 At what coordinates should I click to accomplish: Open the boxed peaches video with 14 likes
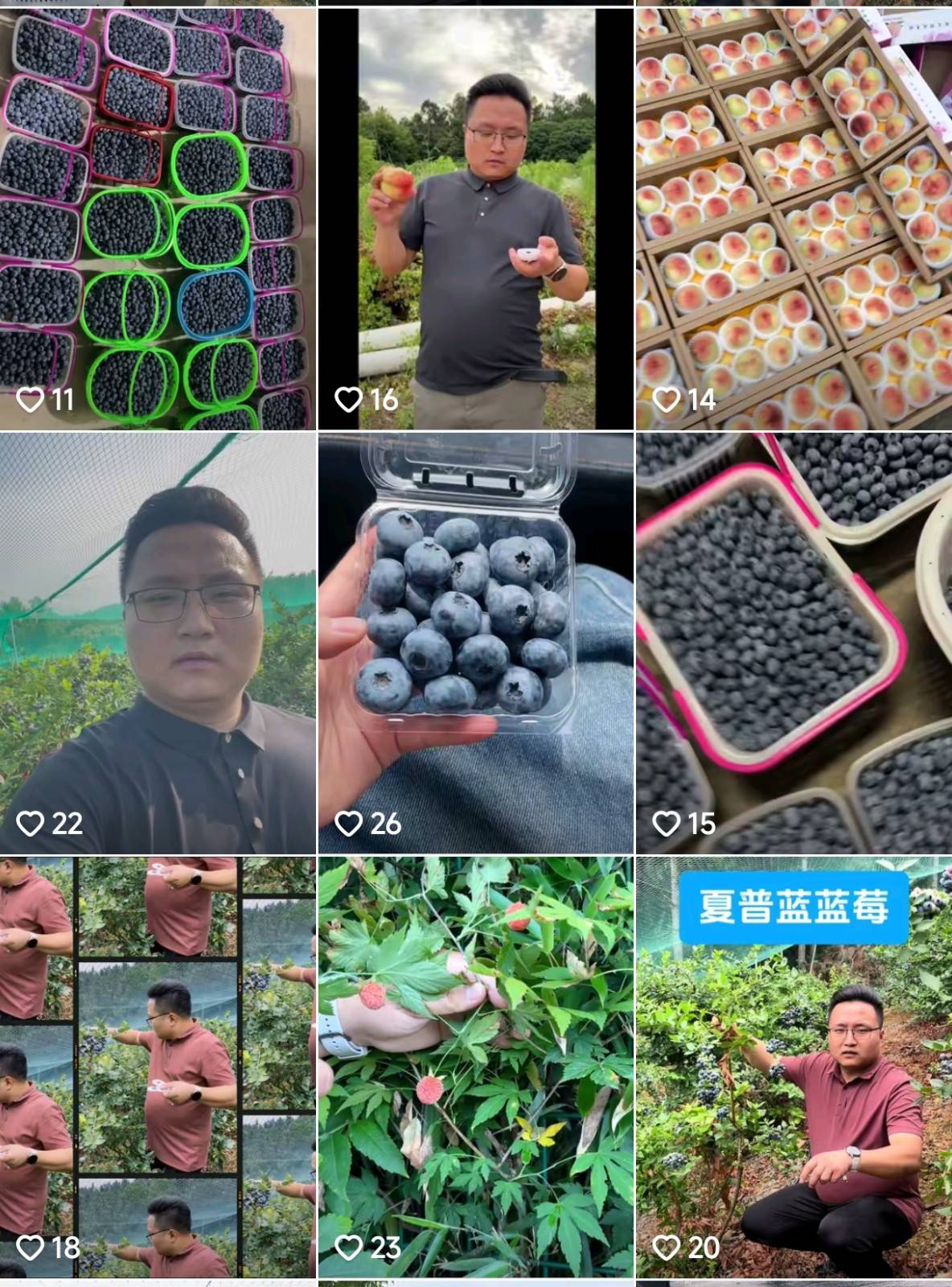(794, 217)
